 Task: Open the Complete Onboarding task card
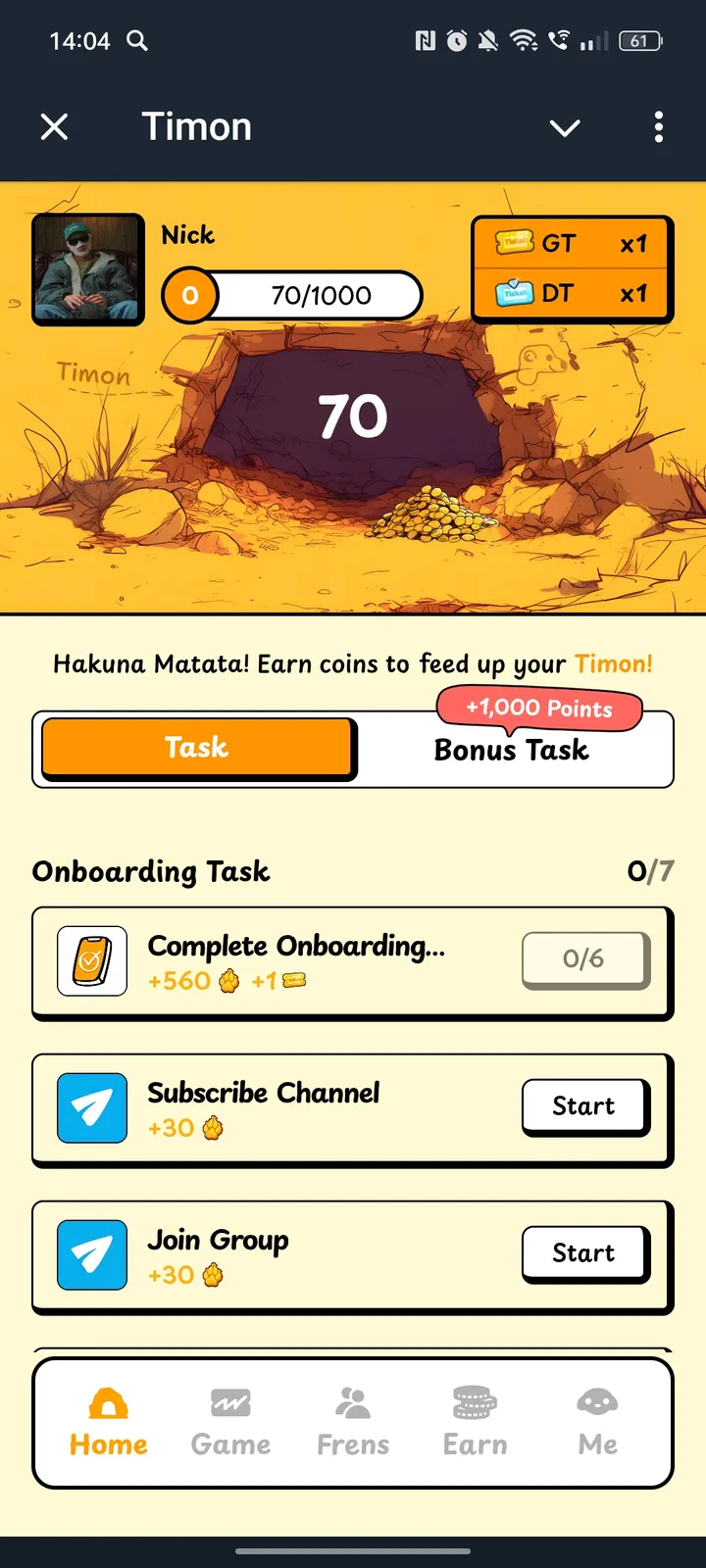pos(294,962)
